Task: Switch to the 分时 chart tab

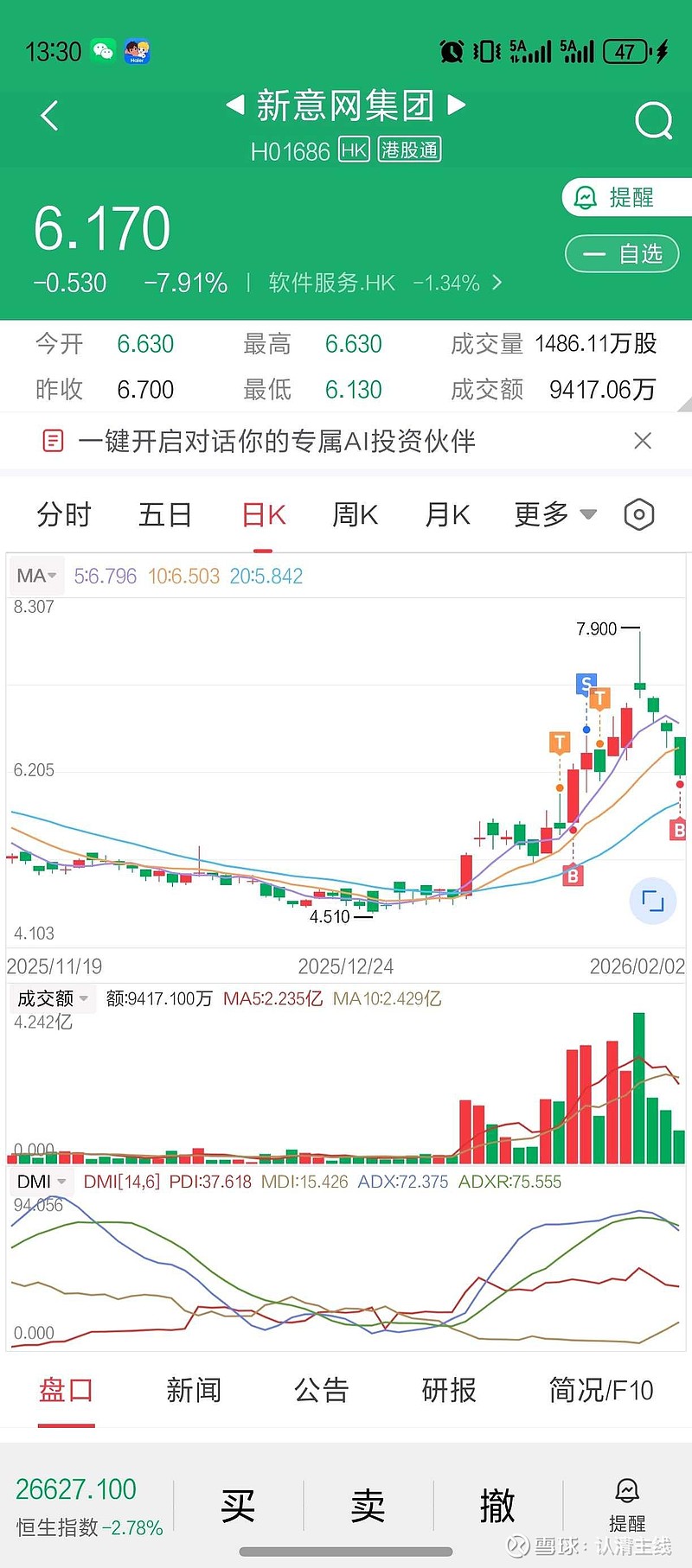Action: [64, 515]
